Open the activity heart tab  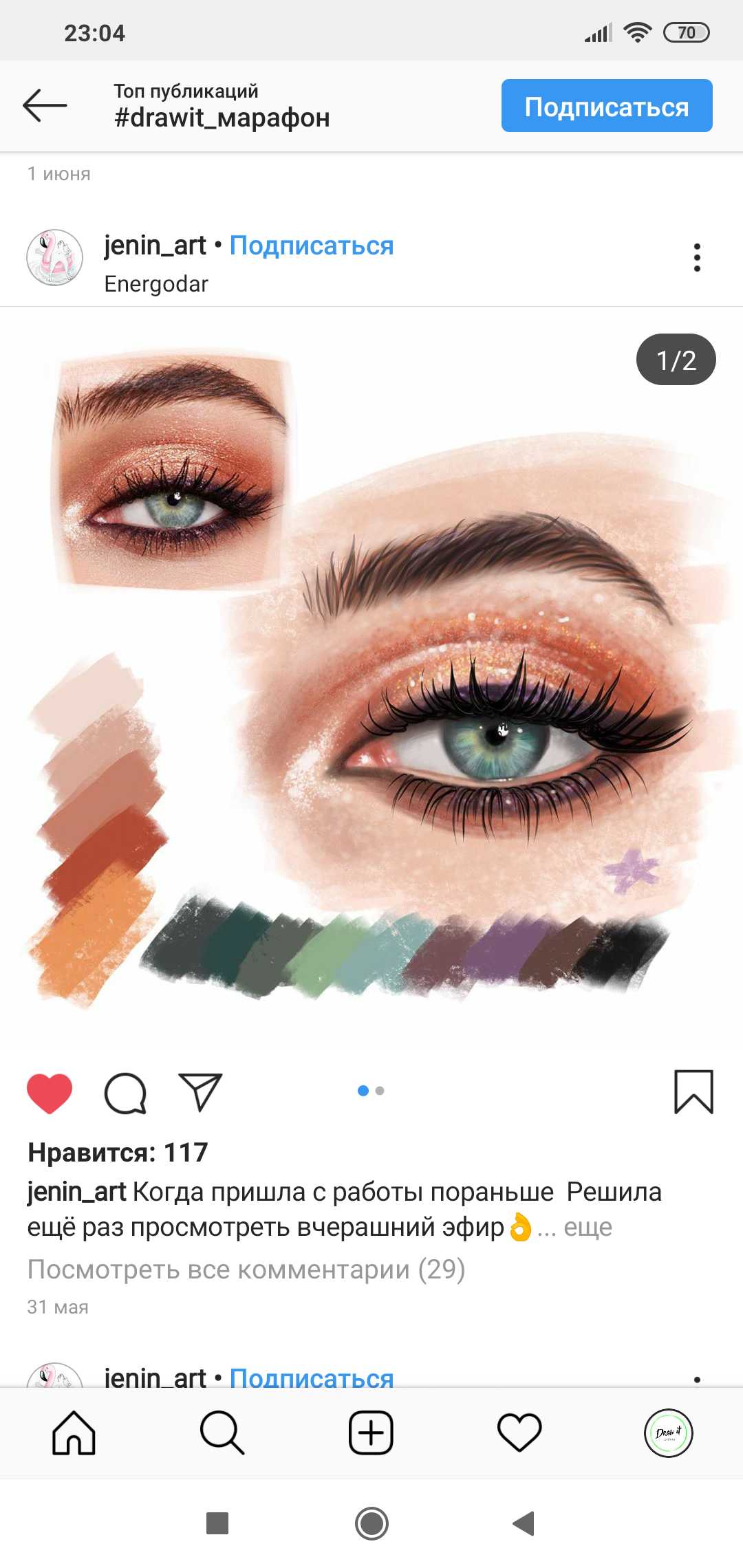[x=519, y=1433]
